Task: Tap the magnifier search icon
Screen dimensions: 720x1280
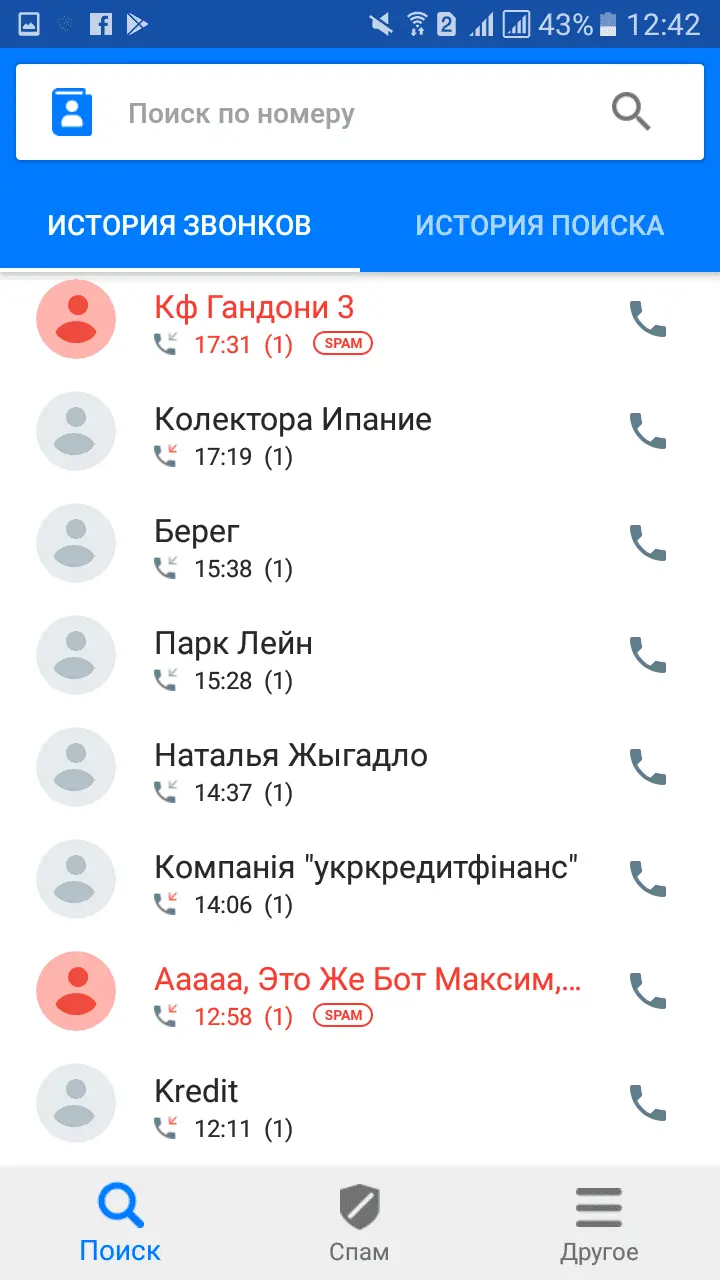Action: click(x=631, y=112)
